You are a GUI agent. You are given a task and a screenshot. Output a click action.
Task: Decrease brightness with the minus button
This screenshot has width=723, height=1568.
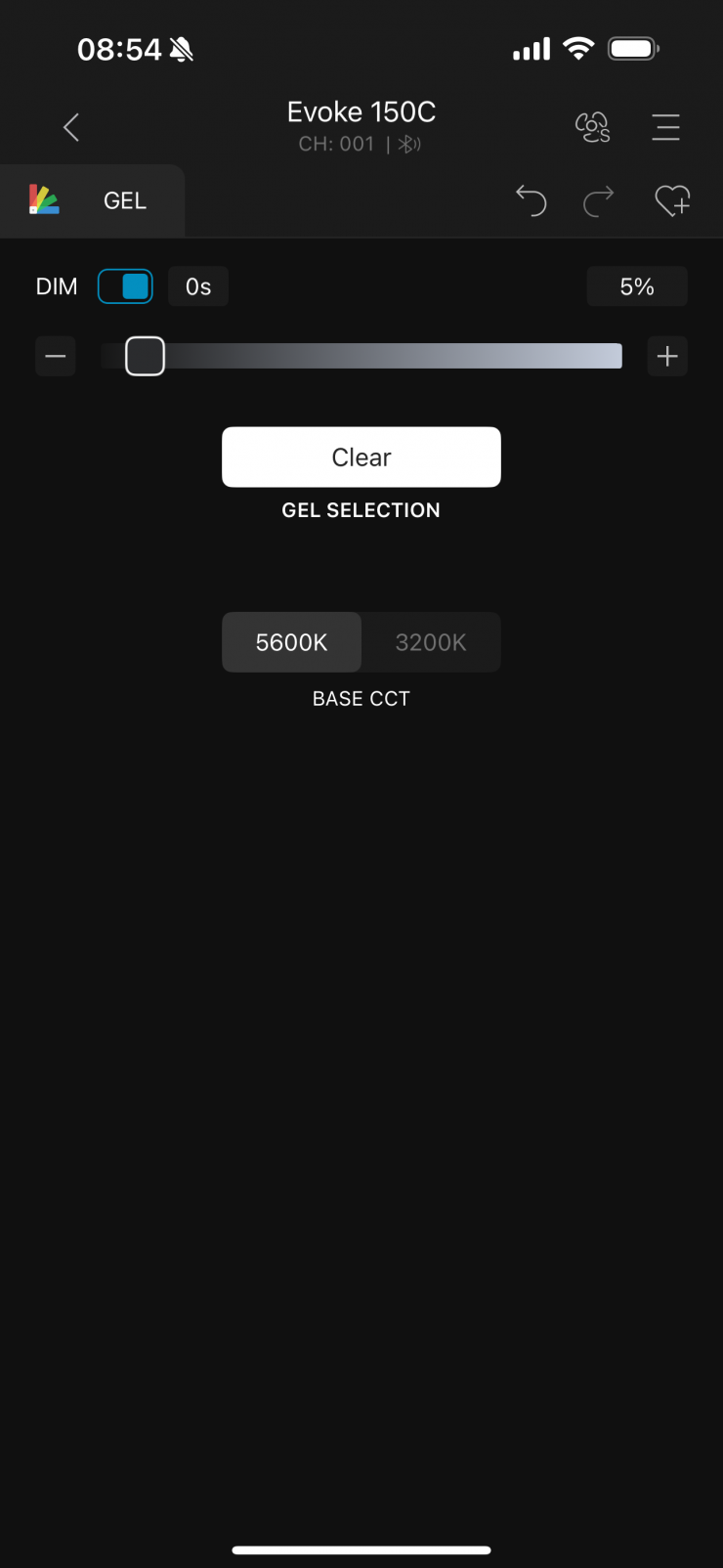[x=56, y=356]
